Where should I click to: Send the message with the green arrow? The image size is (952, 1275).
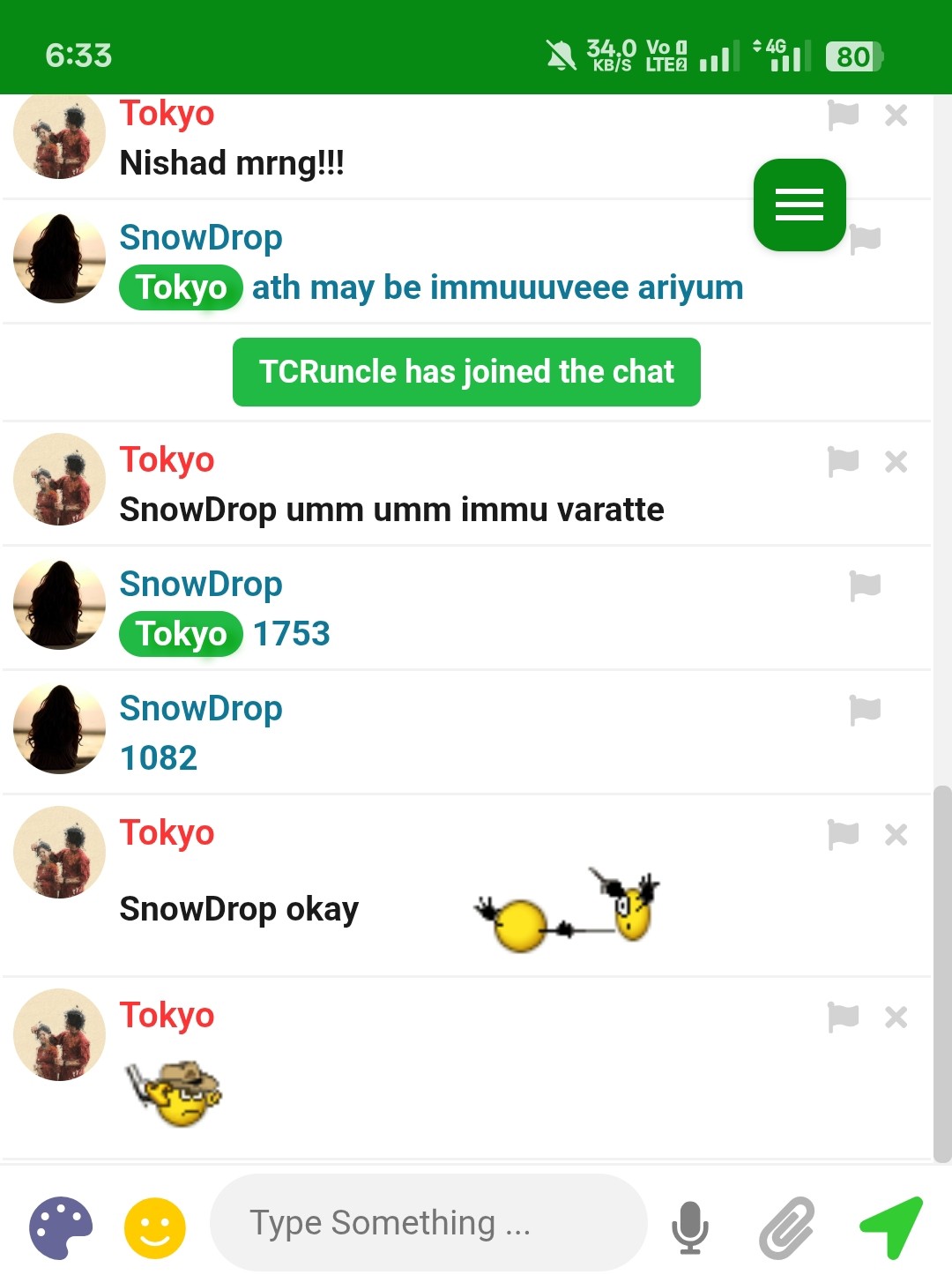click(x=891, y=1227)
